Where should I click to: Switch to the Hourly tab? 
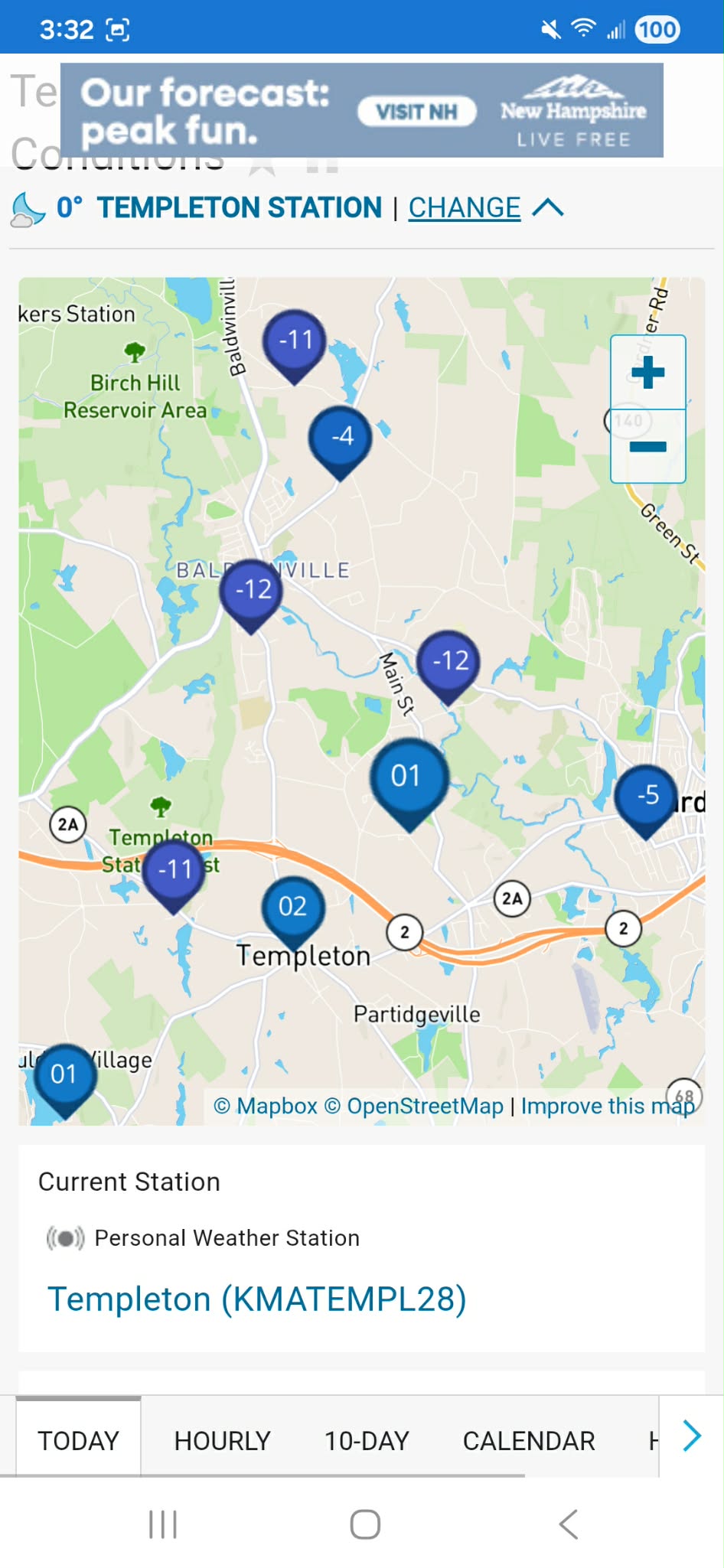(222, 1441)
